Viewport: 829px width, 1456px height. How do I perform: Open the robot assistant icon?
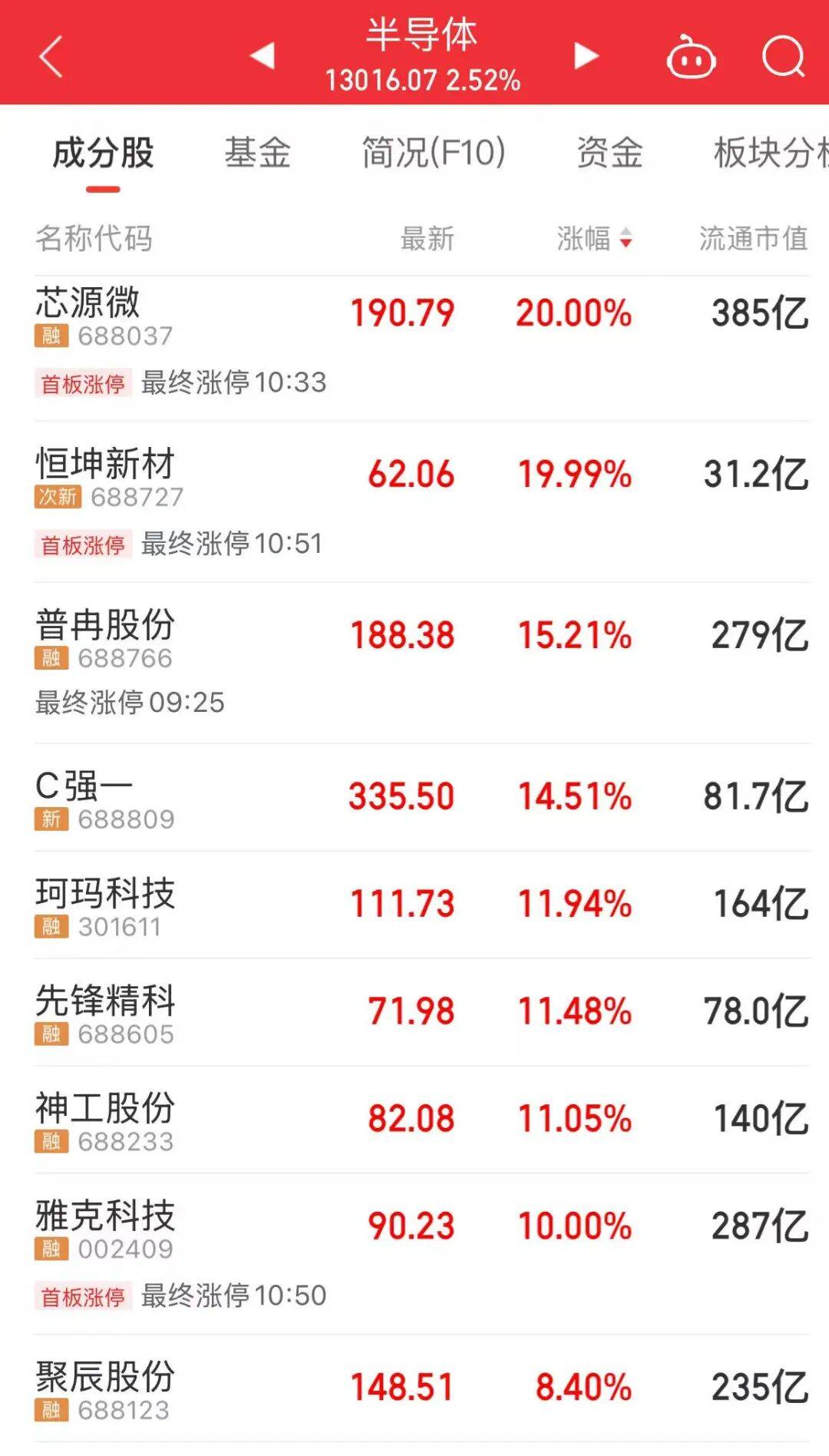(691, 58)
